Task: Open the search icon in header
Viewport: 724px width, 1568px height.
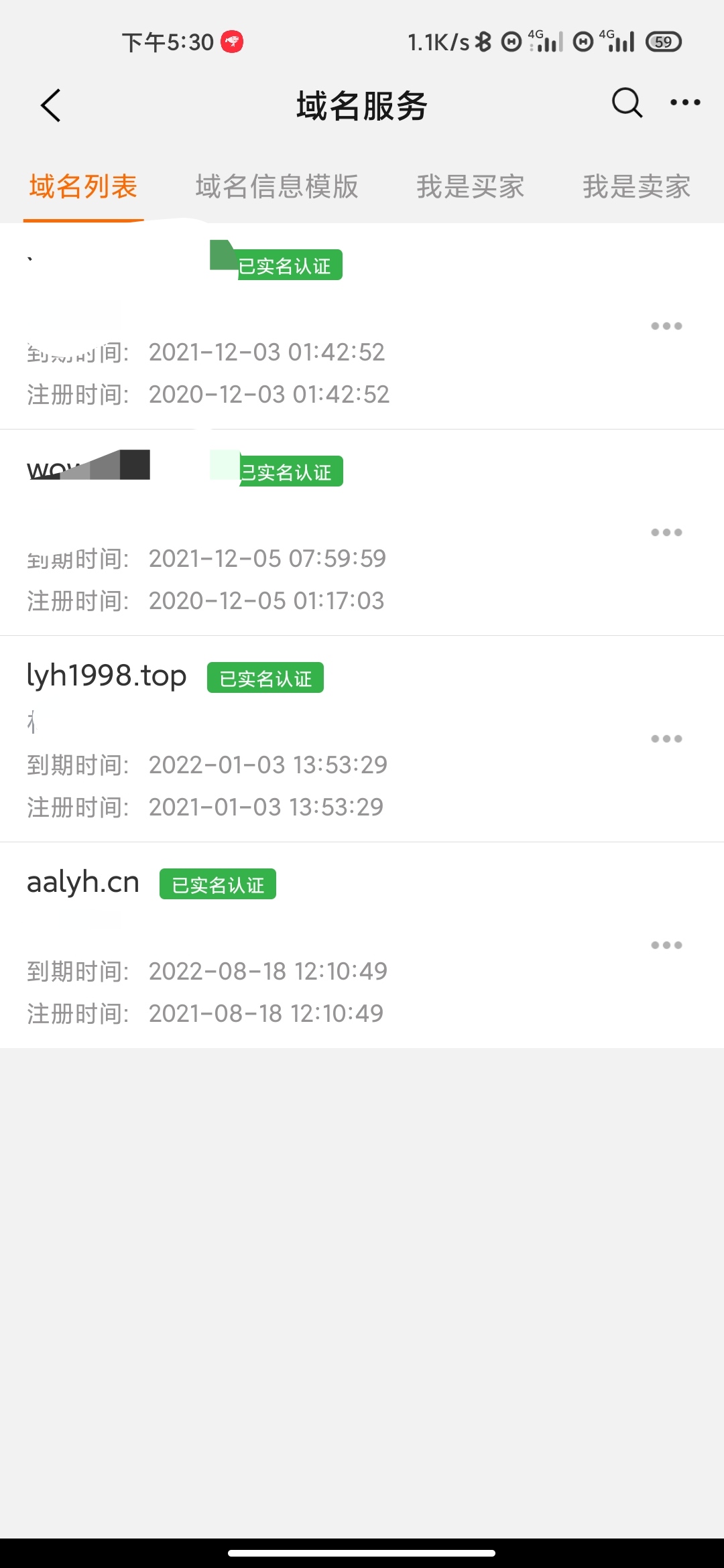Action: (627, 103)
